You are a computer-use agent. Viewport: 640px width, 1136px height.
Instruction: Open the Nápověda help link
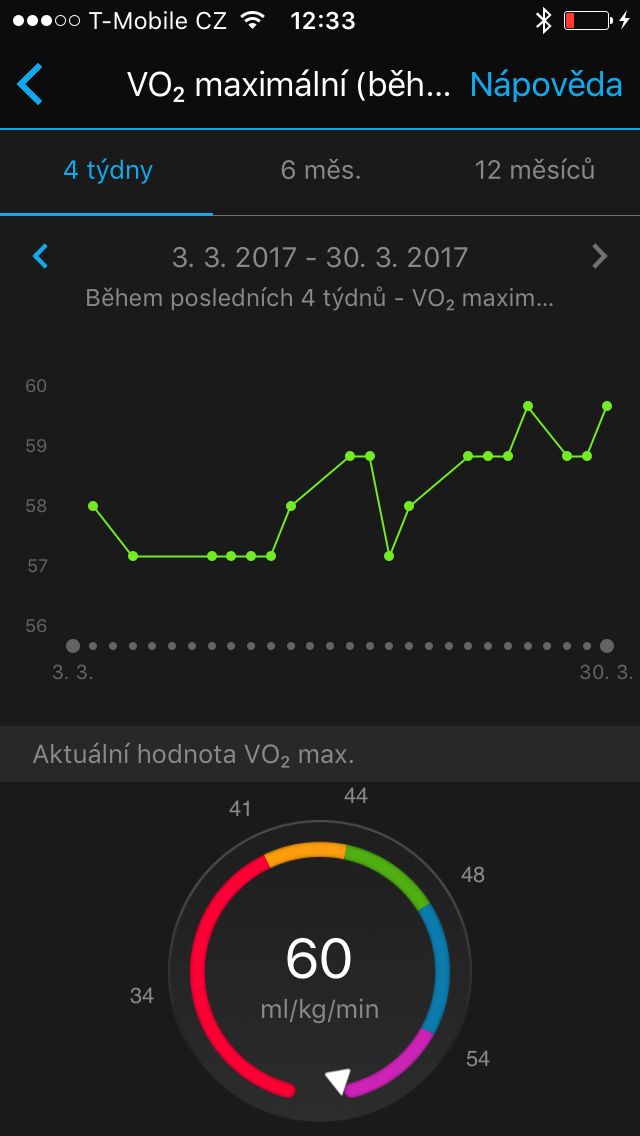click(x=546, y=85)
